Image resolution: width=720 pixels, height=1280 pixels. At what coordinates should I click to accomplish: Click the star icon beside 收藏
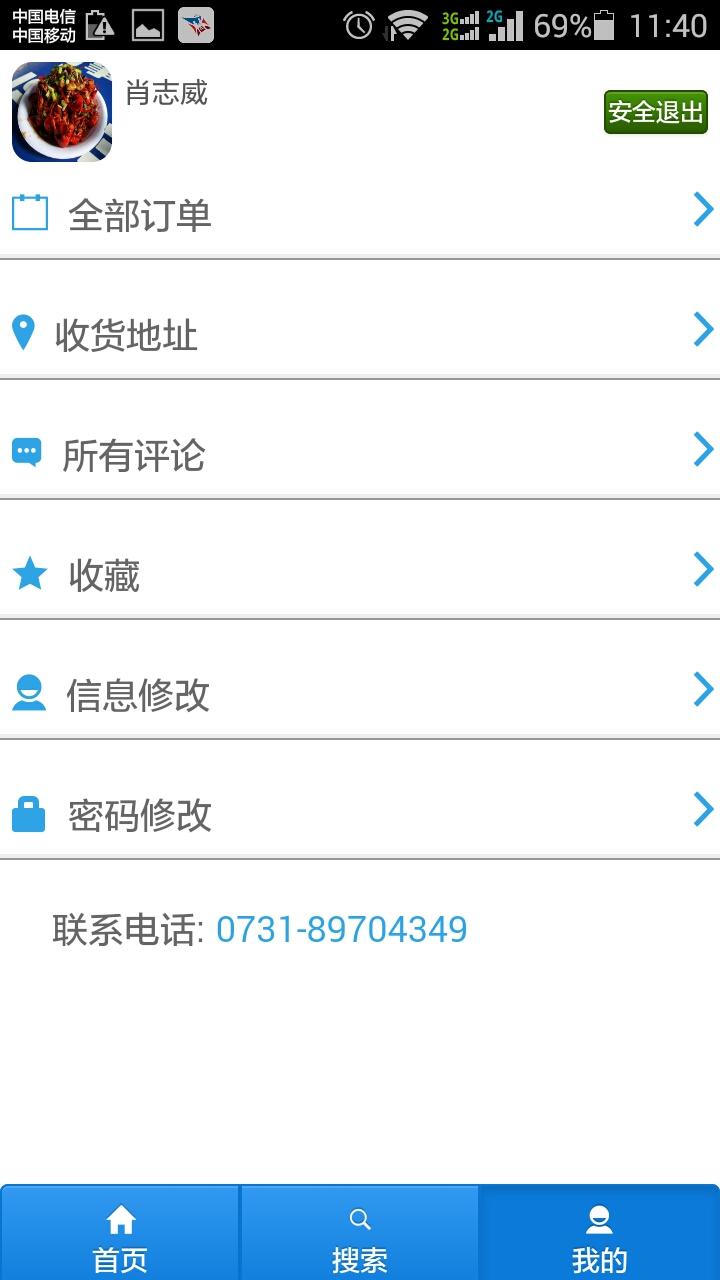[x=29, y=571]
